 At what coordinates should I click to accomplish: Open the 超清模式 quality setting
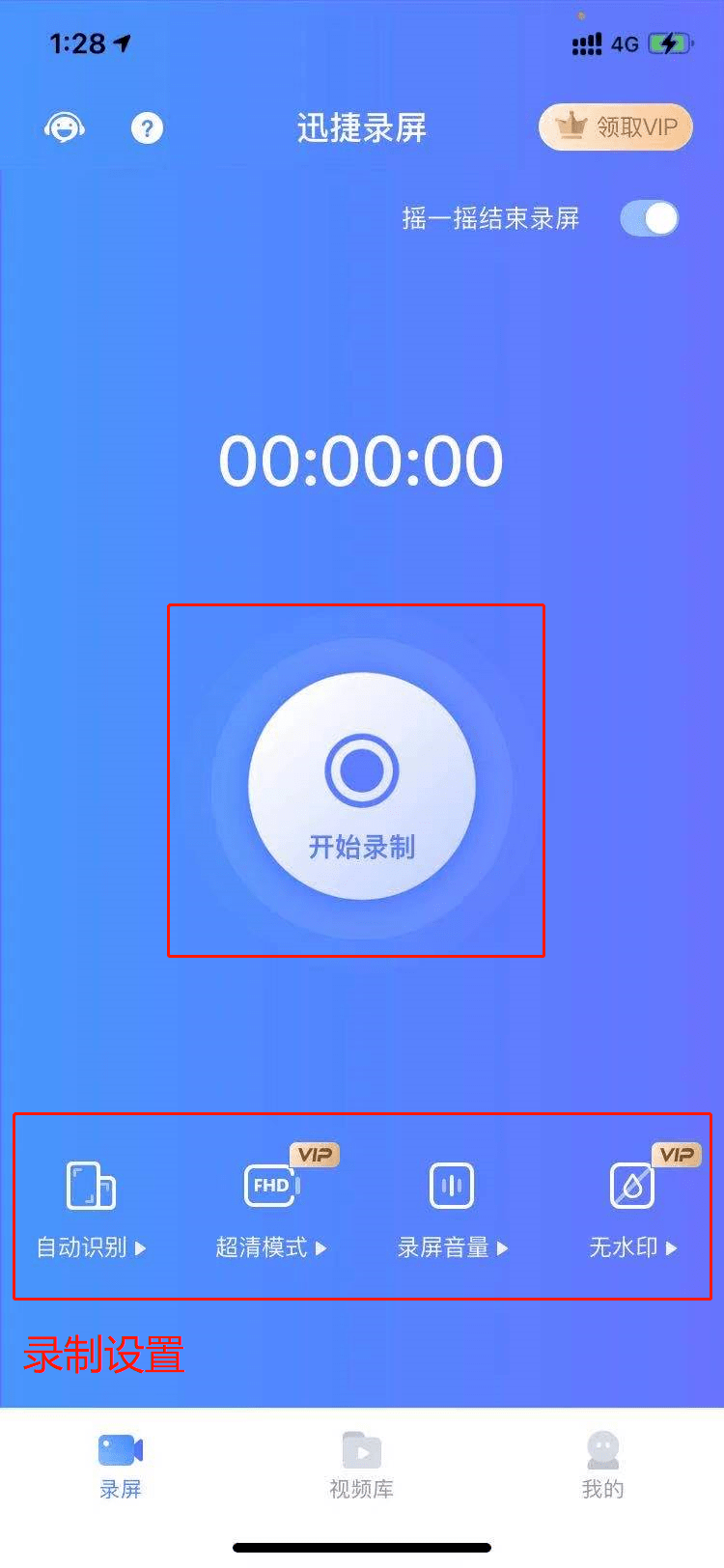(271, 1209)
